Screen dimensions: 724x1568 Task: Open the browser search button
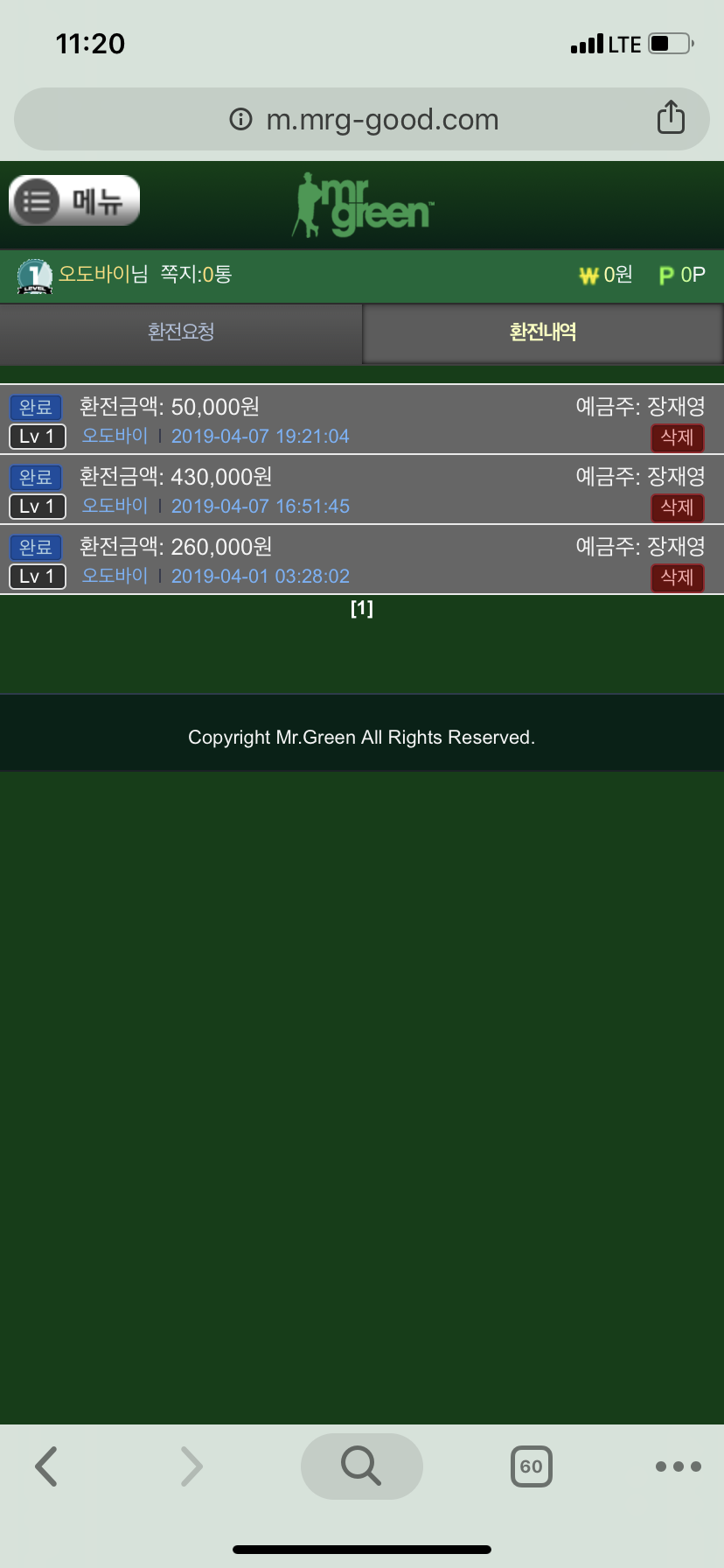tap(361, 1466)
